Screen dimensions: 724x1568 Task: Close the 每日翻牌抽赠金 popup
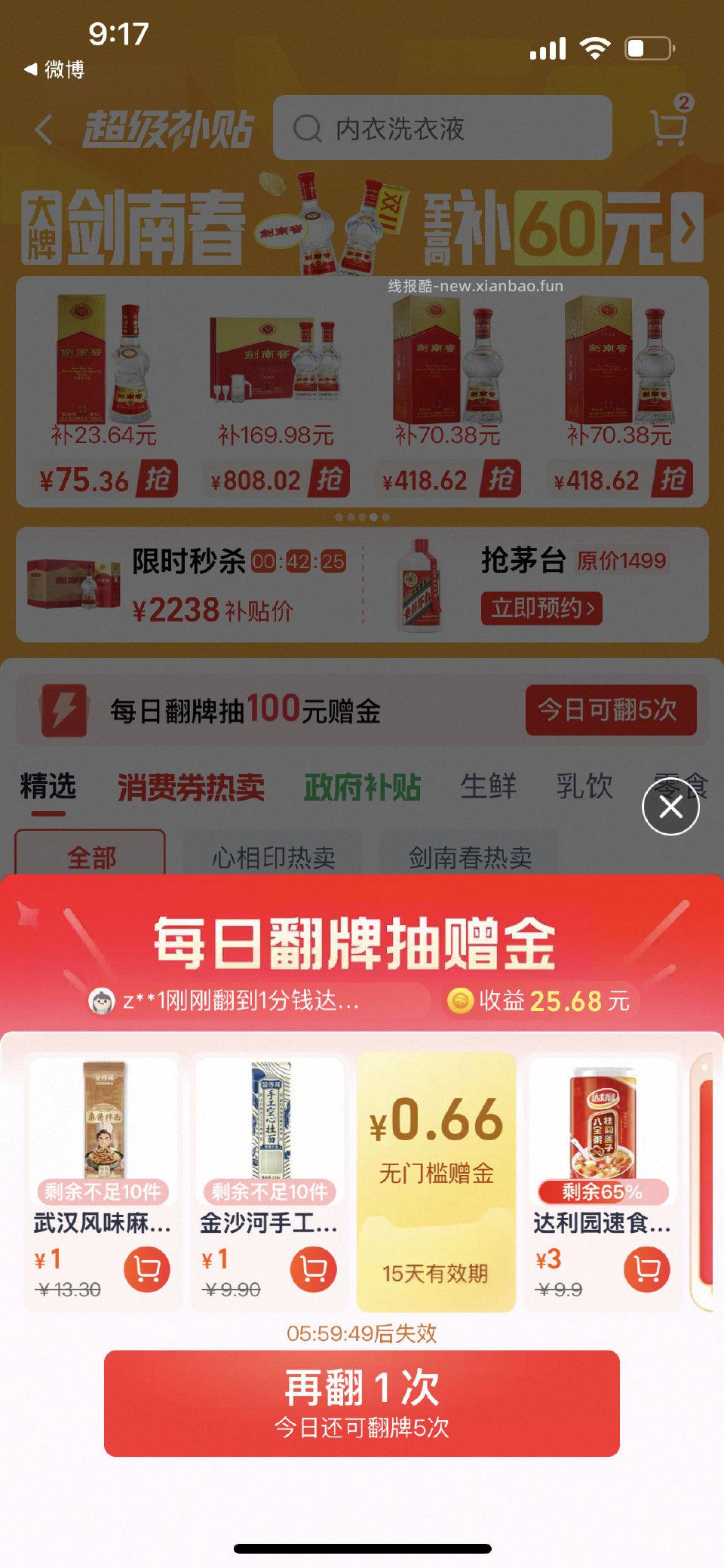(x=670, y=808)
